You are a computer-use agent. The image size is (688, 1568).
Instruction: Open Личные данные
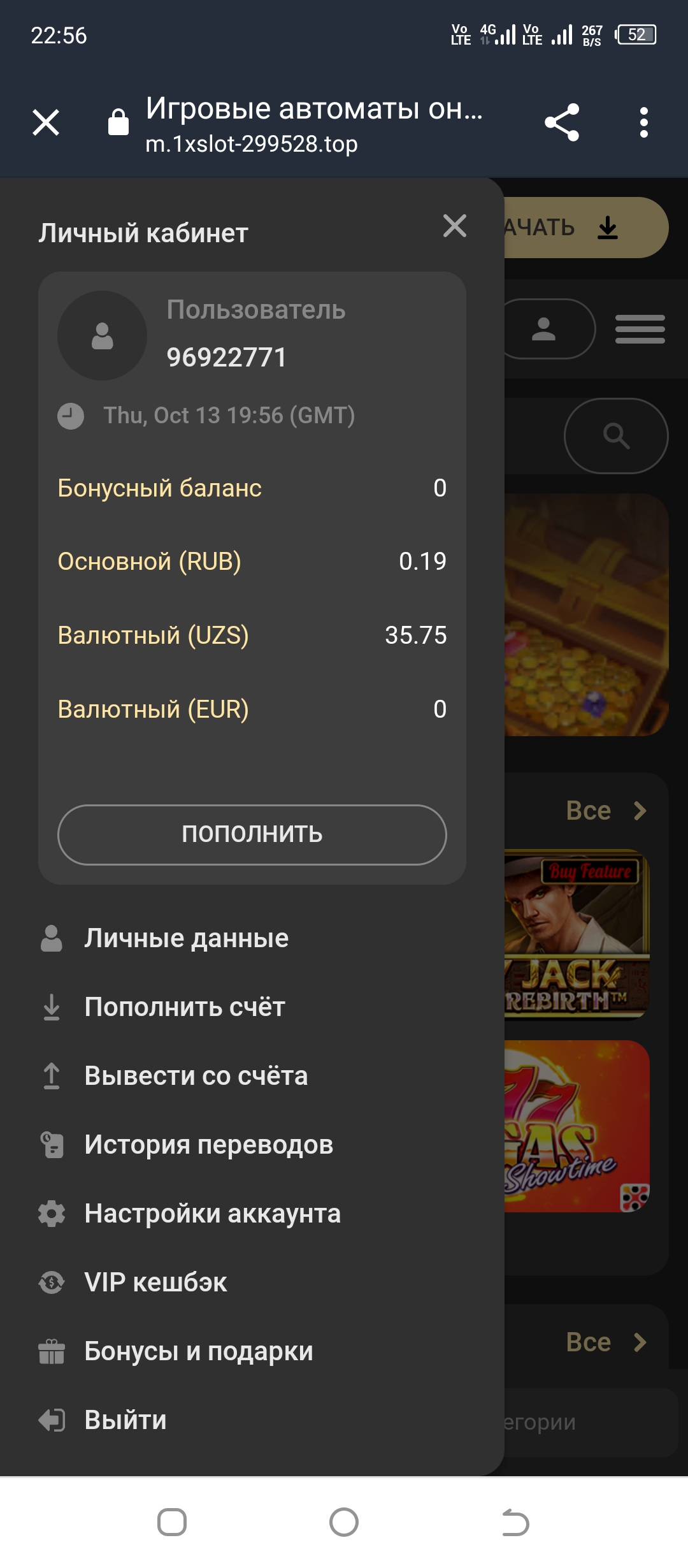click(x=186, y=938)
